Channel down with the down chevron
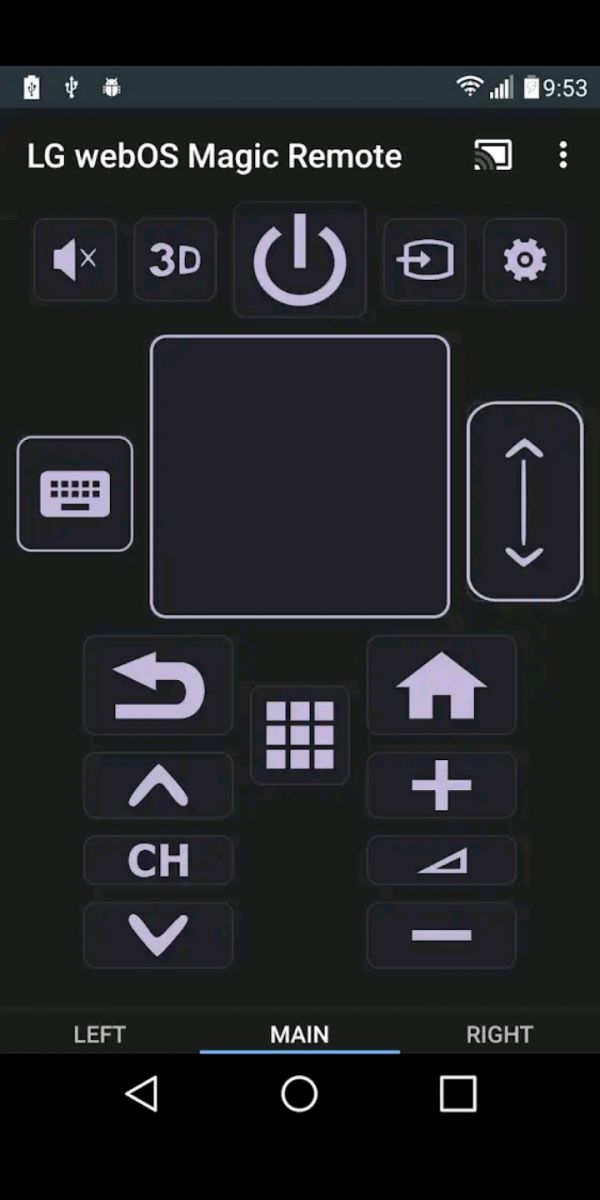The height and width of the screenshot is (1200, 600). [158, 936]
